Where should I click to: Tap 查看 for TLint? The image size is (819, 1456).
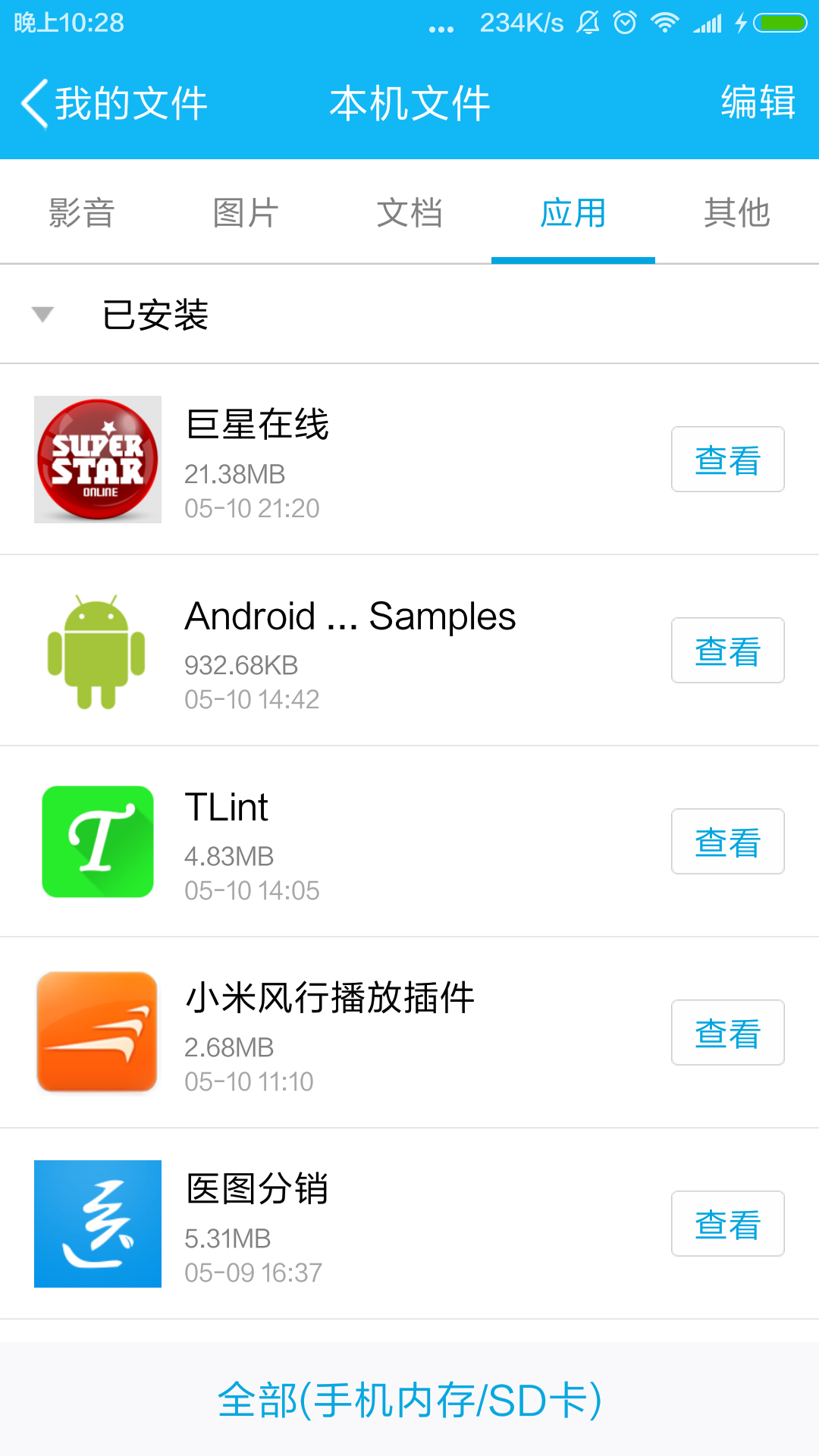(x=727, y=842)
